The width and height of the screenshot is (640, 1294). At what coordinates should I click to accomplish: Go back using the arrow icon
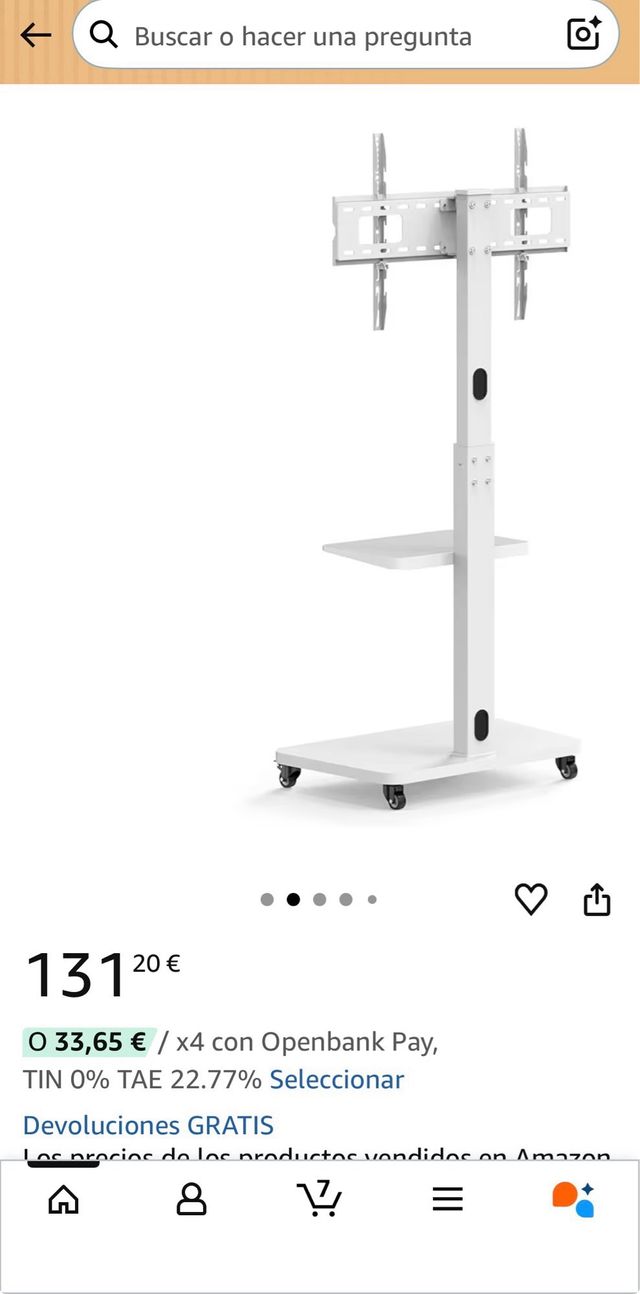pyautogui.click(x=35, y=36)
